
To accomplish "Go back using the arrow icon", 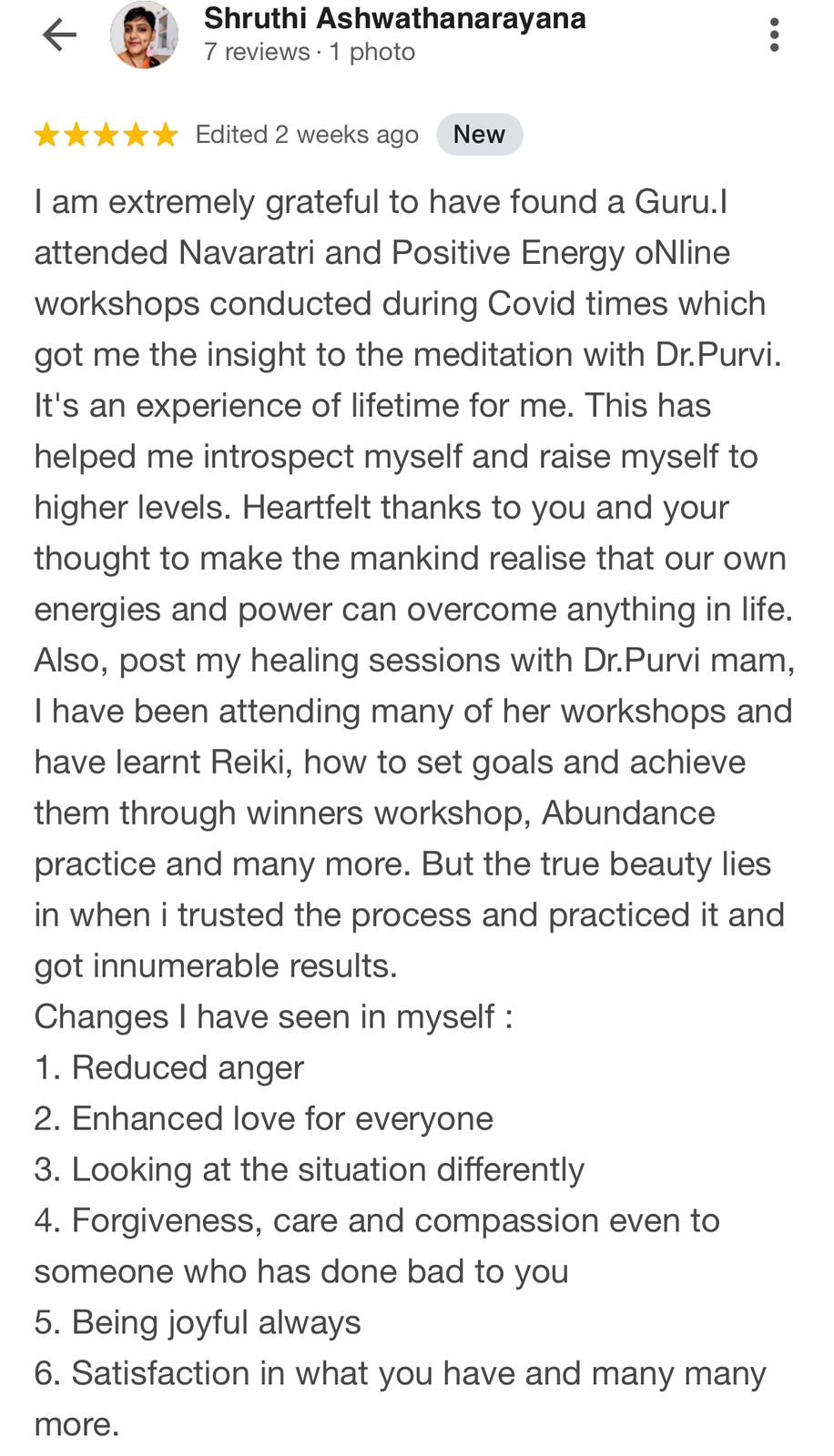I will pyautogui.click(x=60, y=35).
